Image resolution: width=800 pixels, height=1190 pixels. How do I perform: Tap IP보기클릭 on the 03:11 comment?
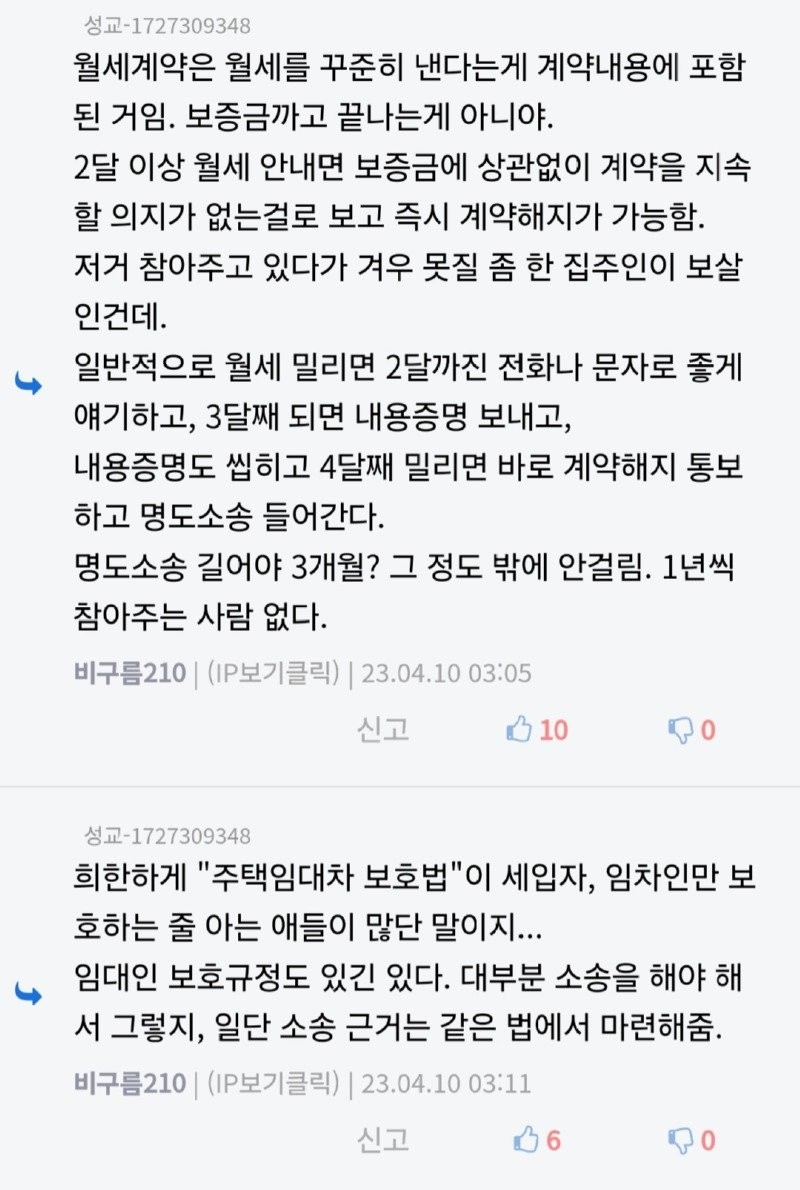pyautogui.click(x=272, y=1083)
